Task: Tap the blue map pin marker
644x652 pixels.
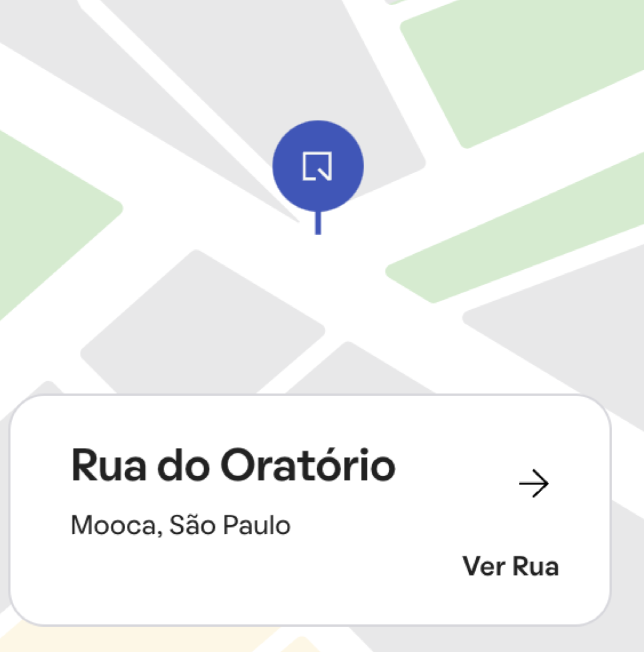Action: [x=318, y=166]
